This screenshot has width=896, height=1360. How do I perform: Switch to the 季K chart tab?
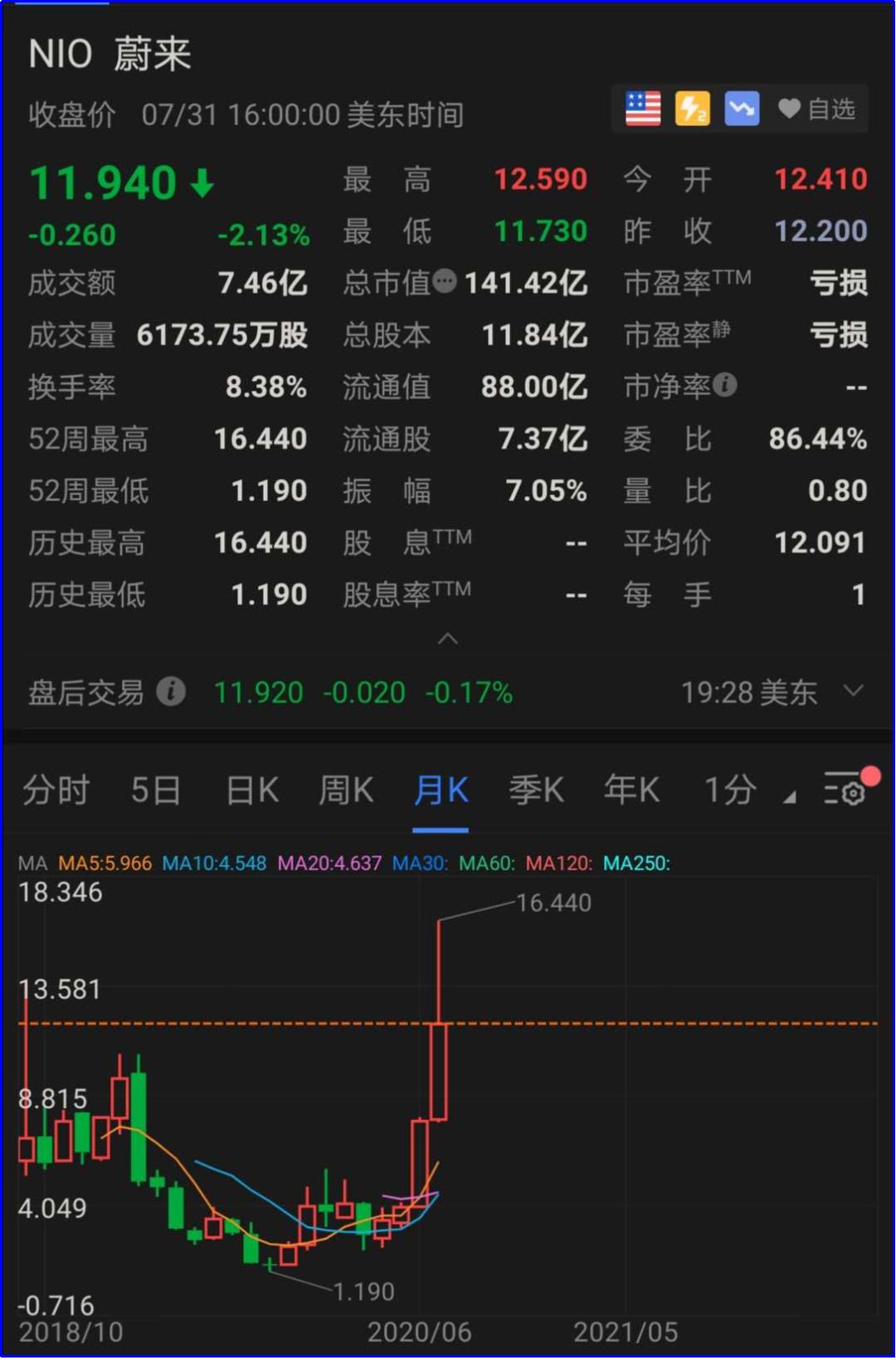pos(536,790)
